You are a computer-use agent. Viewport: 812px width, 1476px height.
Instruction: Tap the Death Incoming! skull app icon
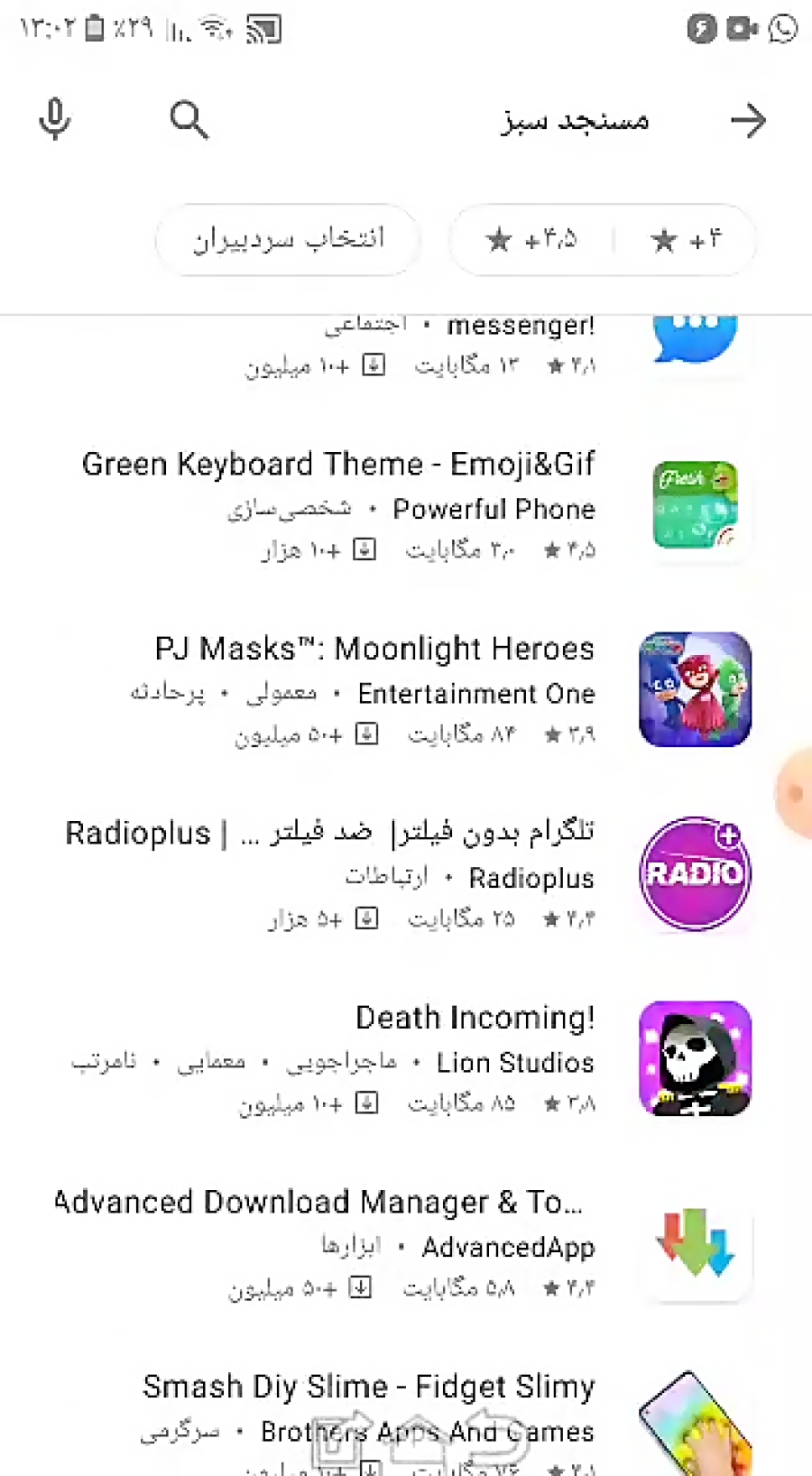pos(695,1057)
